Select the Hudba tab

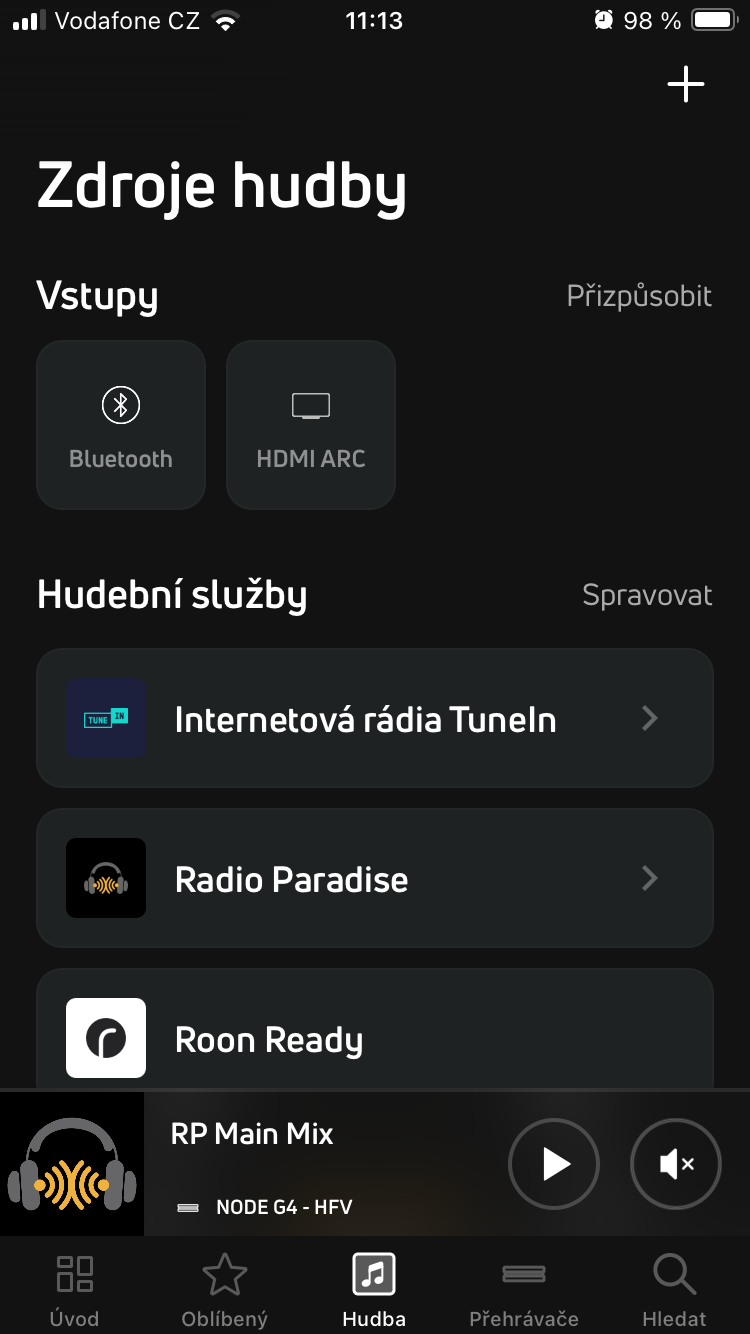click(x=374, y=1290)
